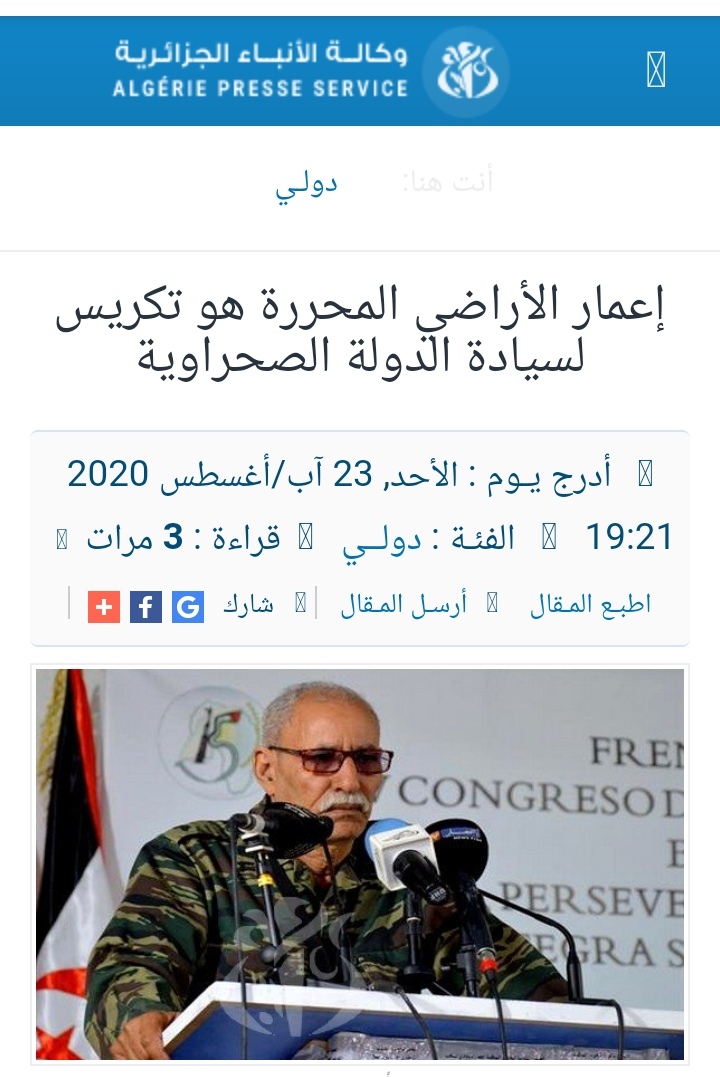Share the article on Facebook

point(146,606)
